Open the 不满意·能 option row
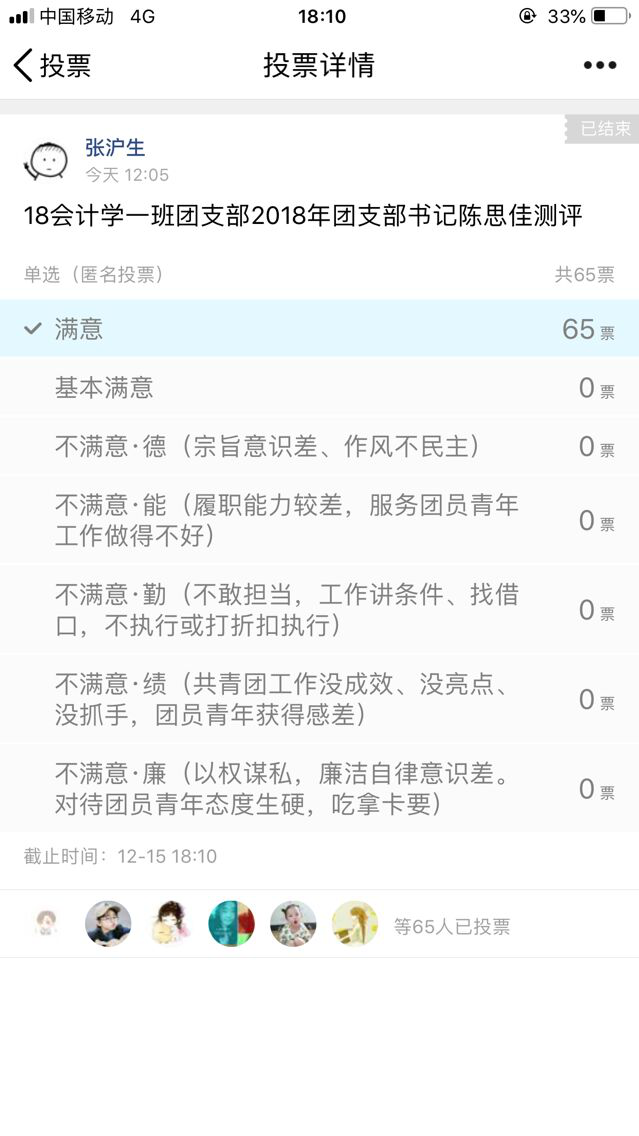Image resolution: width=639 pixels, height=1136 pixels. 320,520
